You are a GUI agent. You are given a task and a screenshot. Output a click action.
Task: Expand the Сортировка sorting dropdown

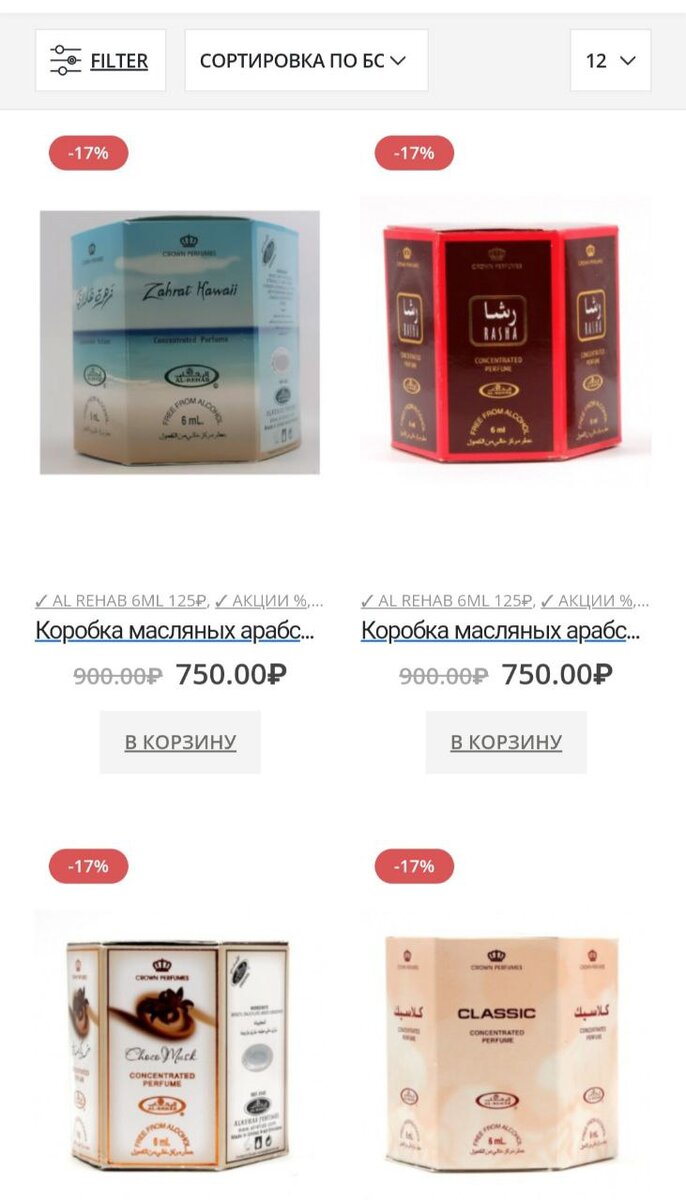coord(306,60)
